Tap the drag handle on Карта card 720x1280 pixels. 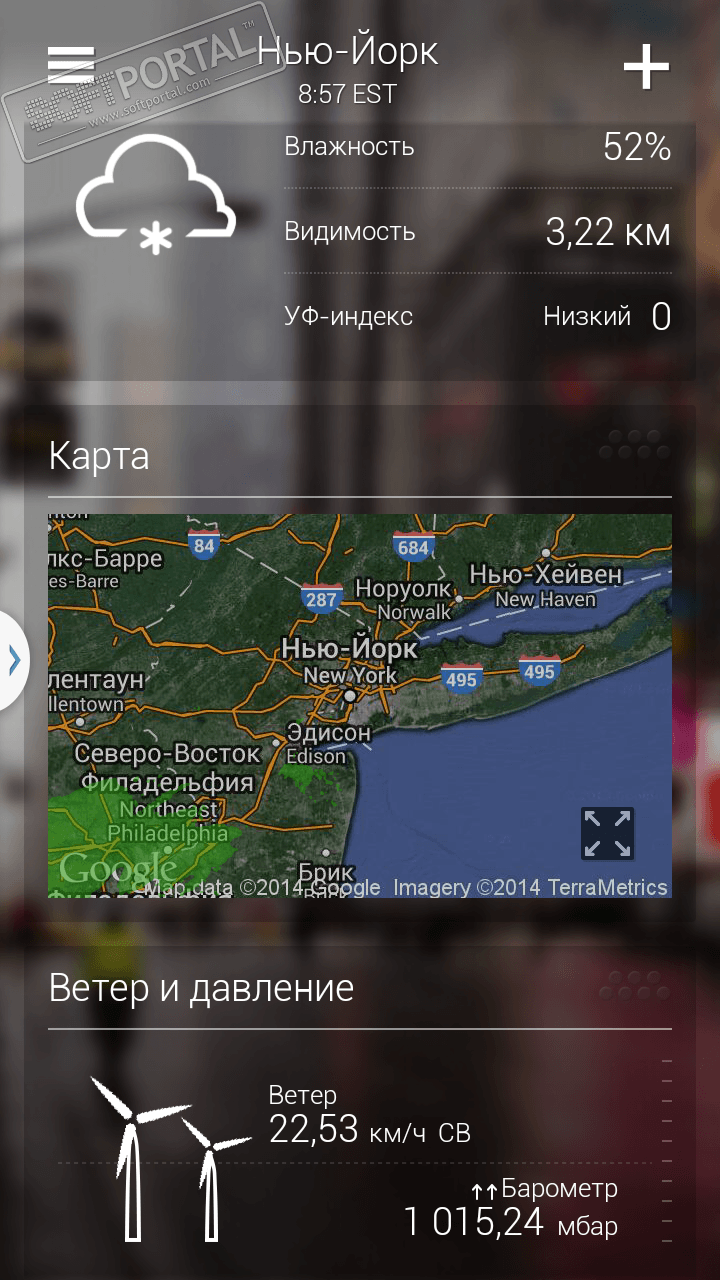(x=634, y=445)
